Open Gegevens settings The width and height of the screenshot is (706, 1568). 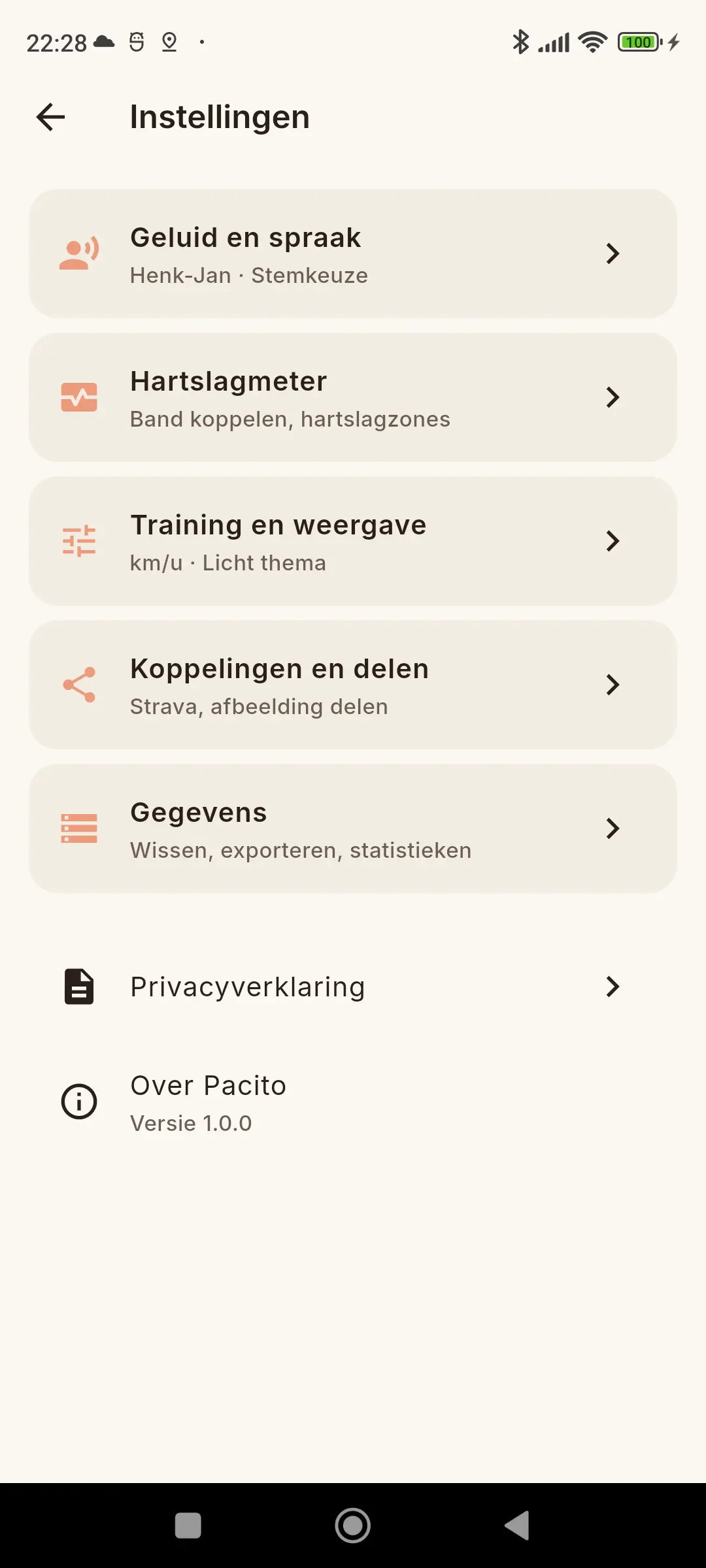pos(353,829)
